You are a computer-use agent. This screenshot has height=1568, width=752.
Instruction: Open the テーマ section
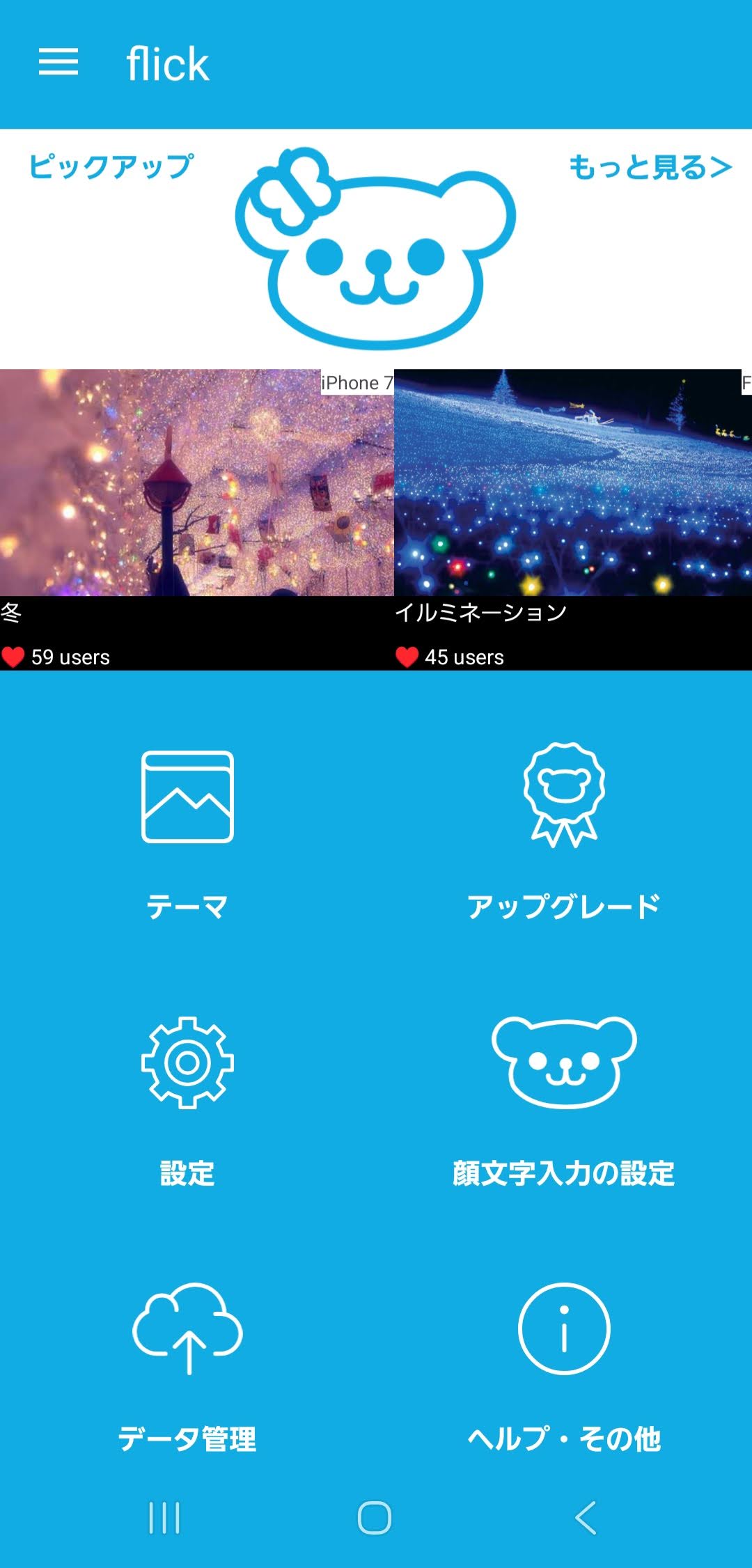(187, 834)
